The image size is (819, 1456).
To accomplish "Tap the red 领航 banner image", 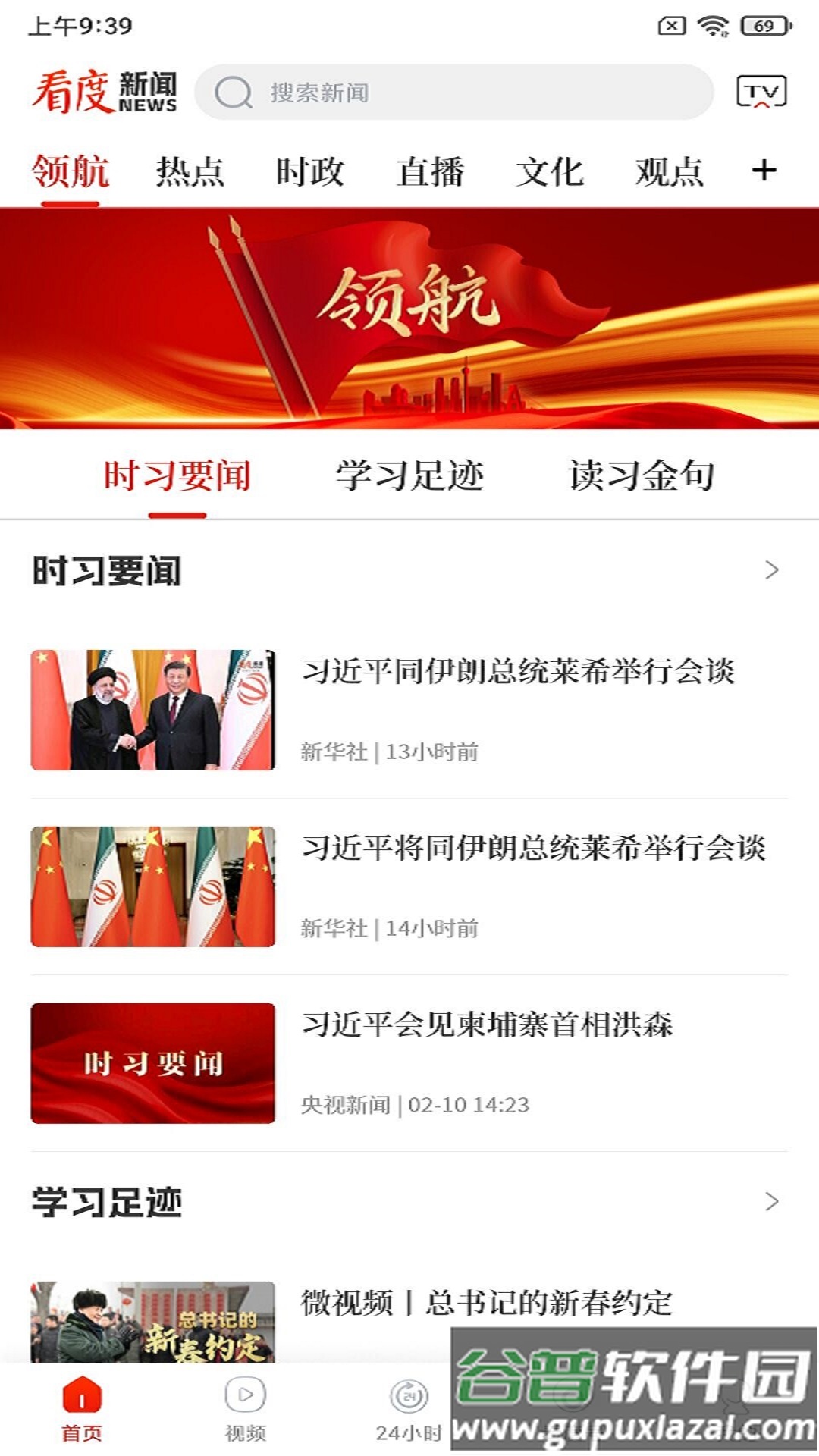I will [409, 317].
